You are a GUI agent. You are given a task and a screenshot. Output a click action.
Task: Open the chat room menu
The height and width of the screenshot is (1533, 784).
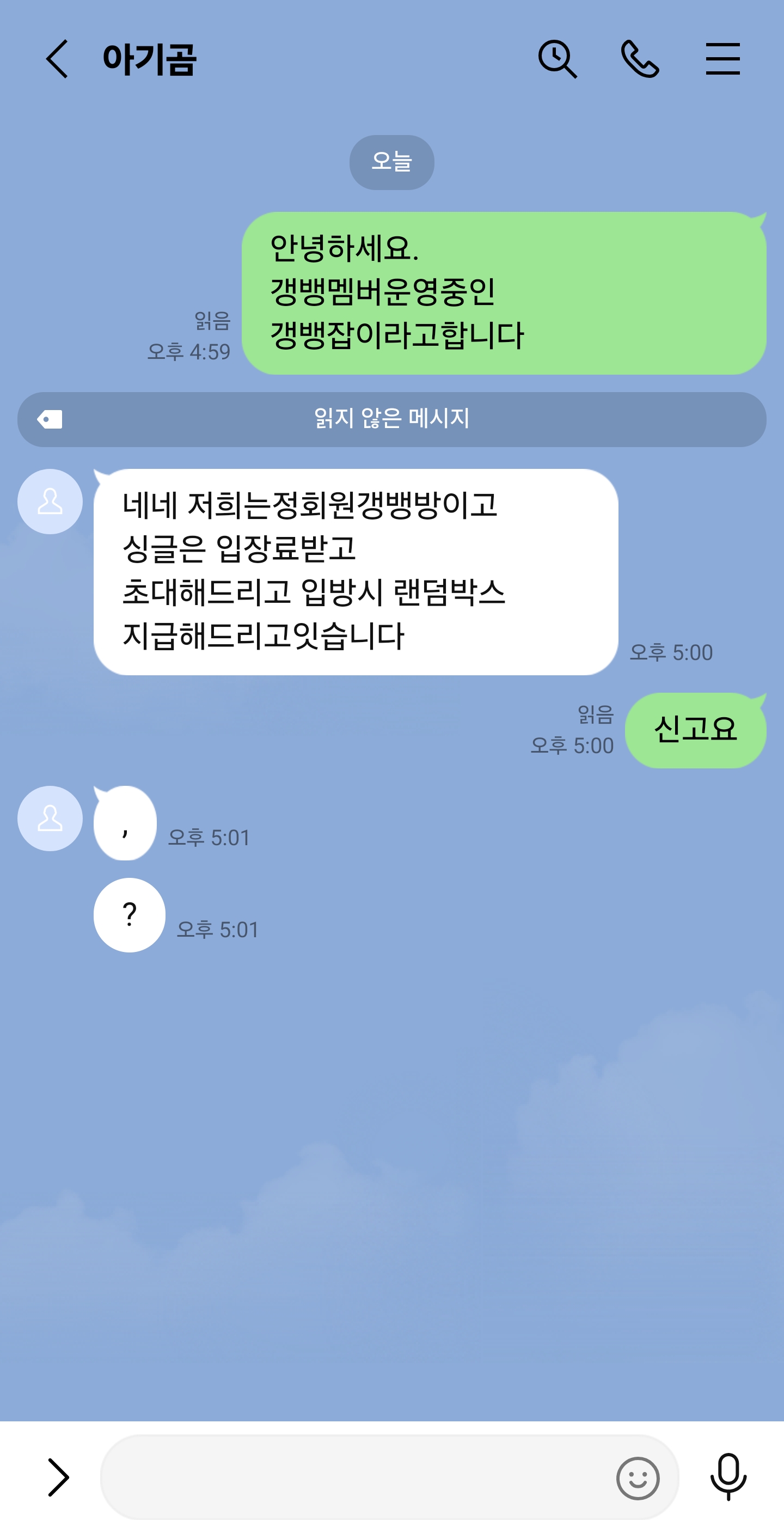pyautogui.click(x=722, y=59)
